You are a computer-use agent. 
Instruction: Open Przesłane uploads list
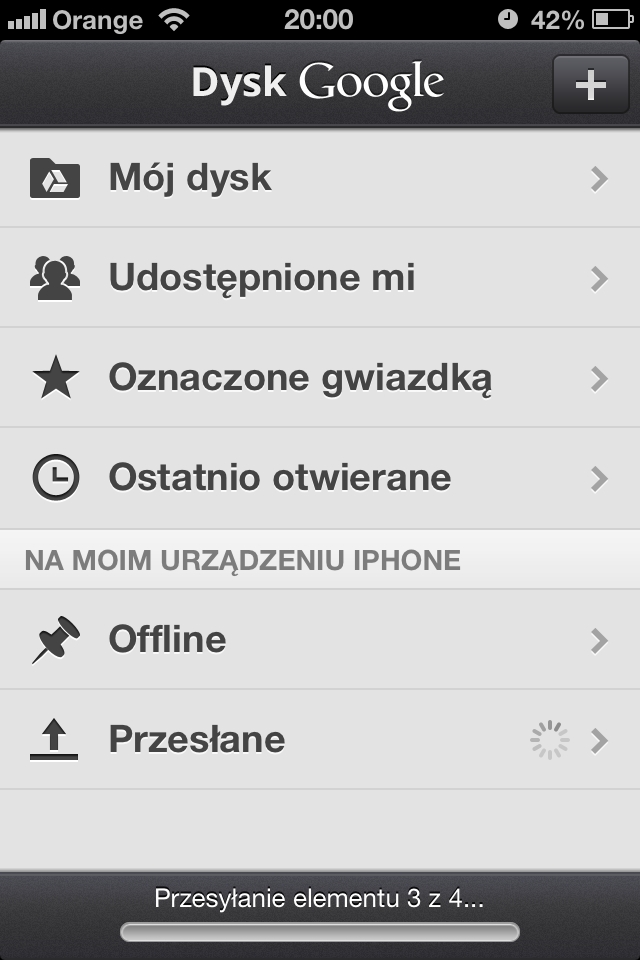coord(320,740)
